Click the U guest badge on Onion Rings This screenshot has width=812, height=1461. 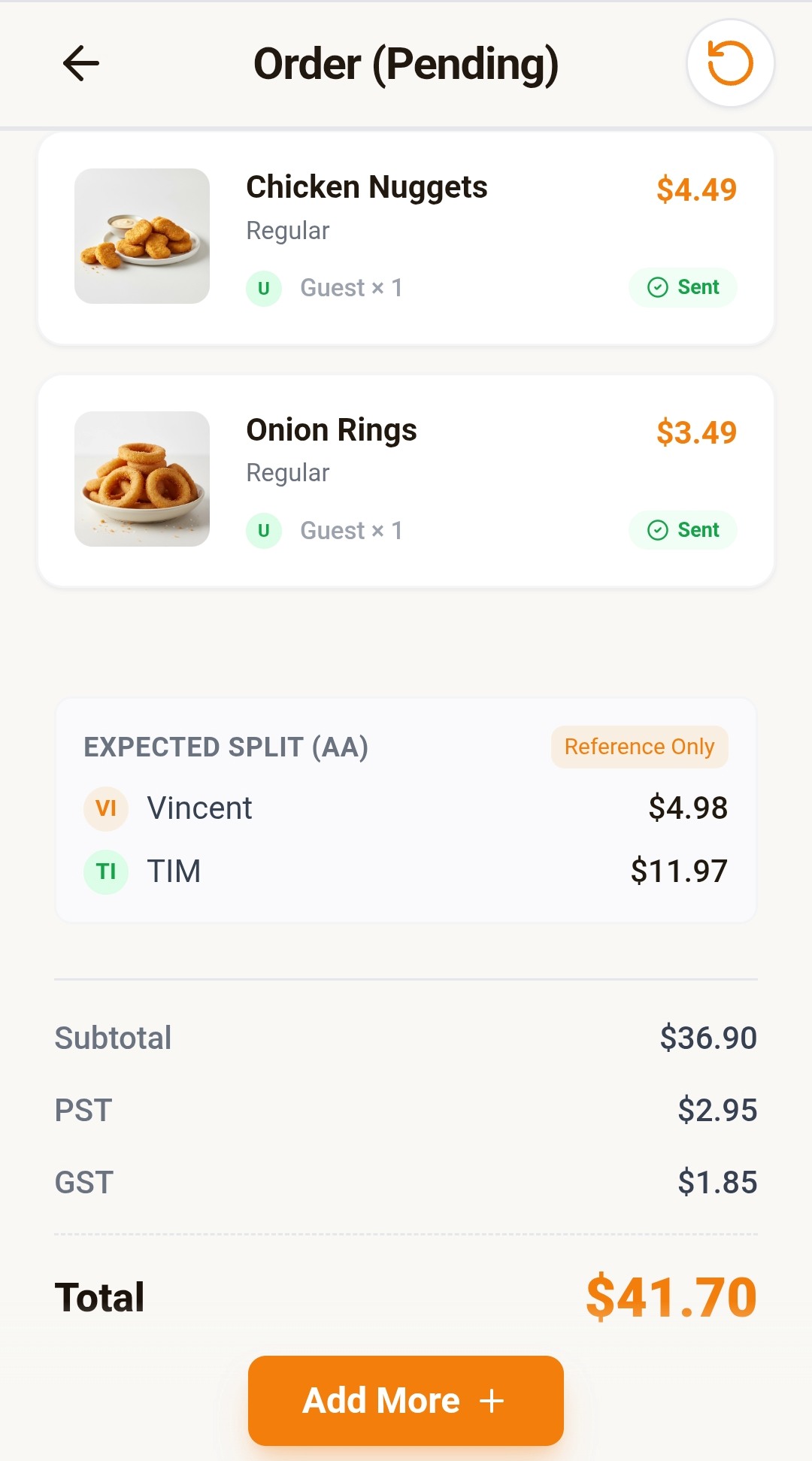point(263,530)
